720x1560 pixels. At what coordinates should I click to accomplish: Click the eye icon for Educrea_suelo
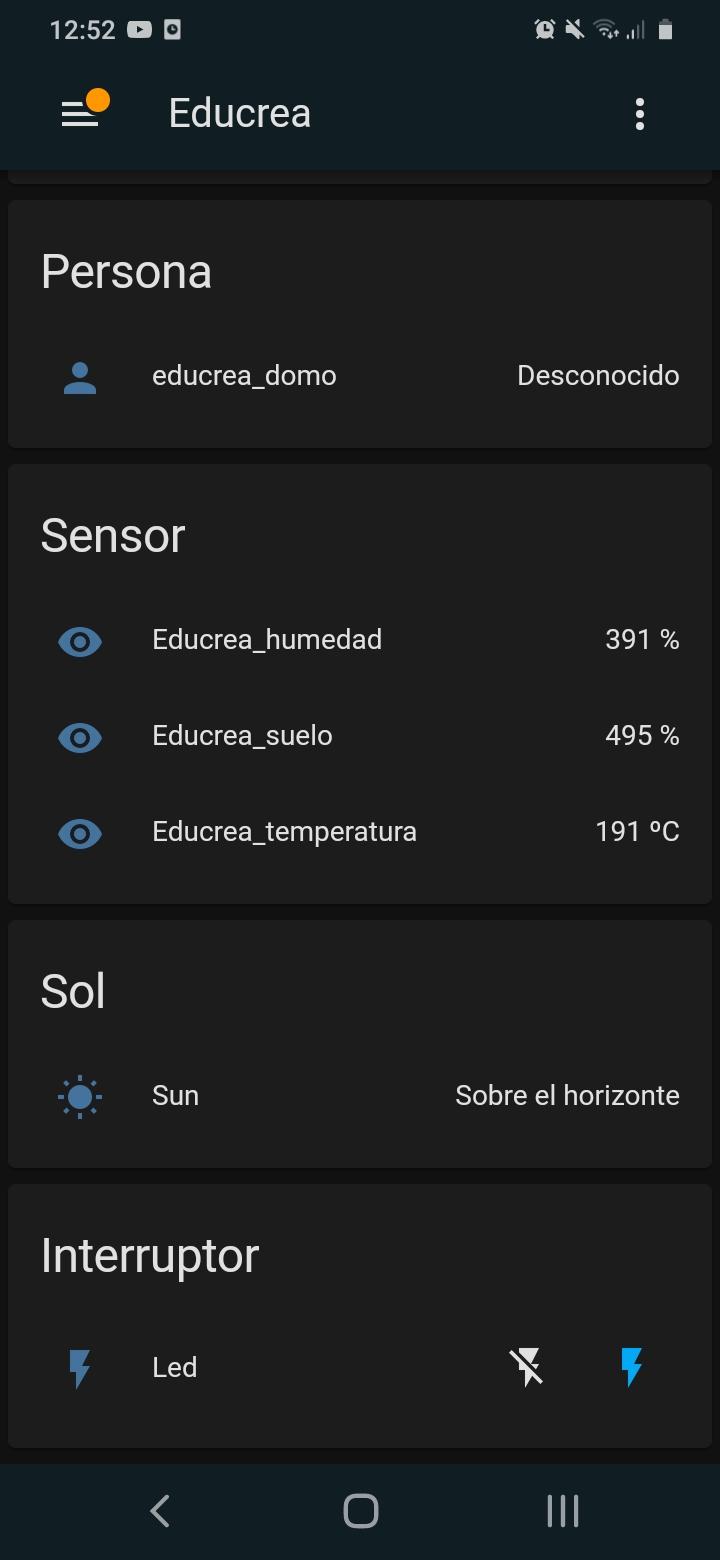tap(79, 737)
